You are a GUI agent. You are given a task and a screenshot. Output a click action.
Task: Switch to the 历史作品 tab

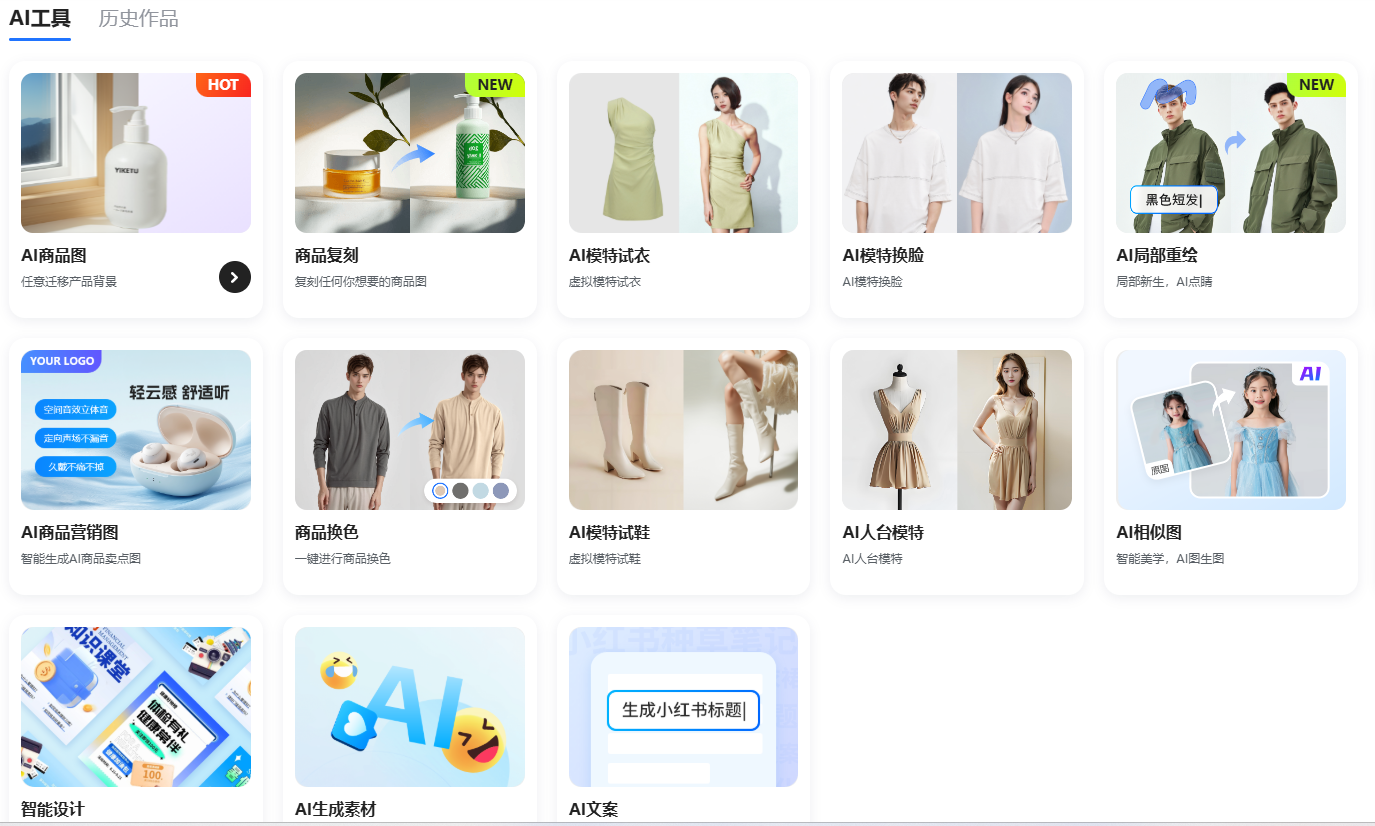click(x=138, y=18)
